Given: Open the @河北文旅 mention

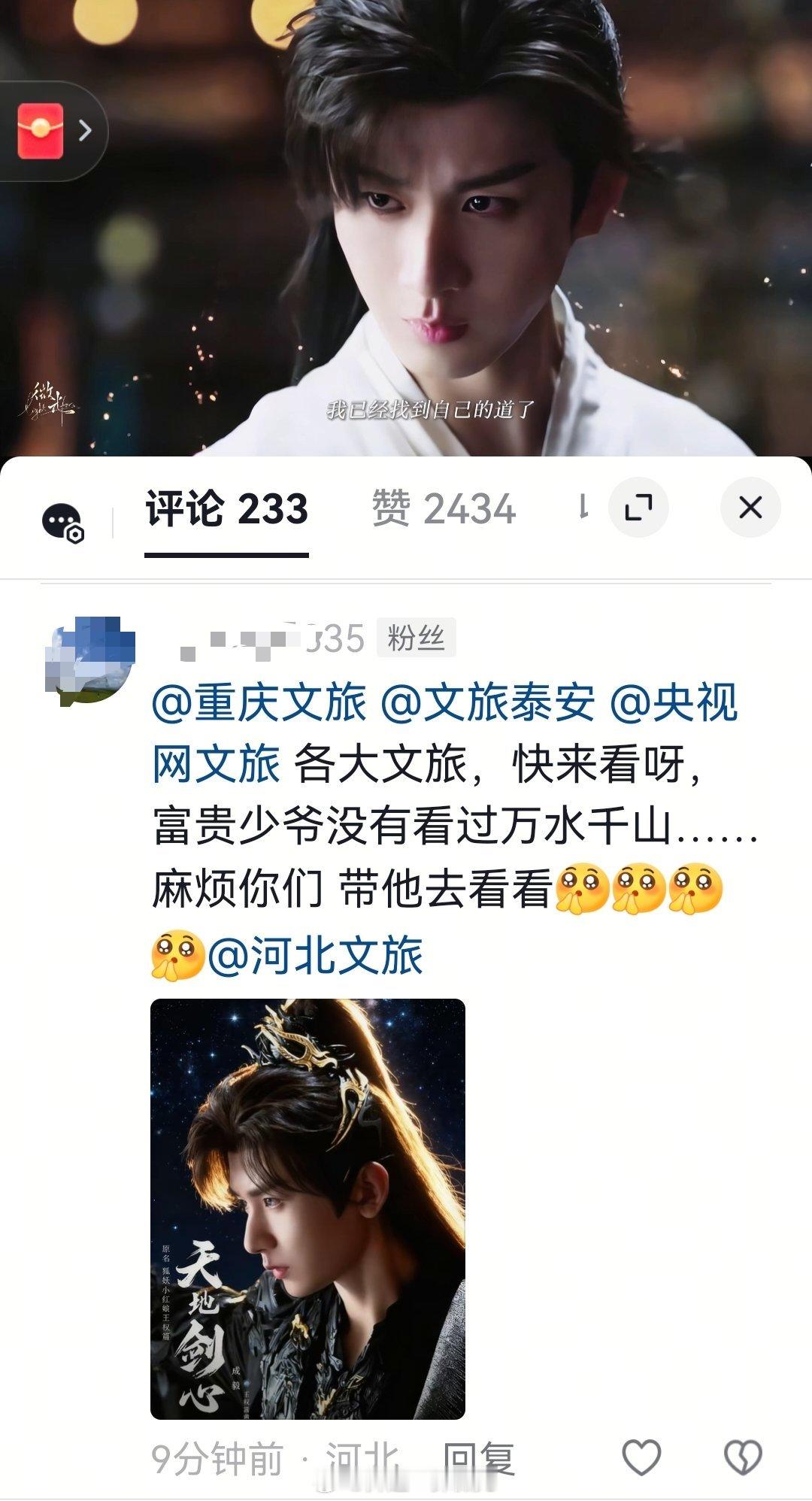Looking at the screenshot, I should (x=315, y=956).
